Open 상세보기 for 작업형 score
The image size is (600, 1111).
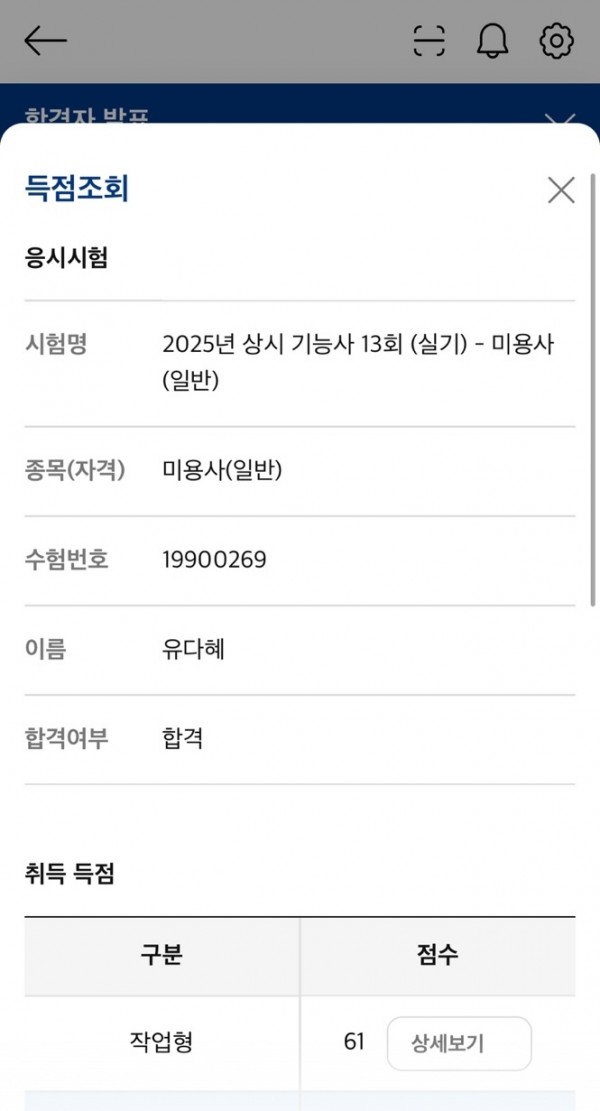click(x=459, y=1043)
